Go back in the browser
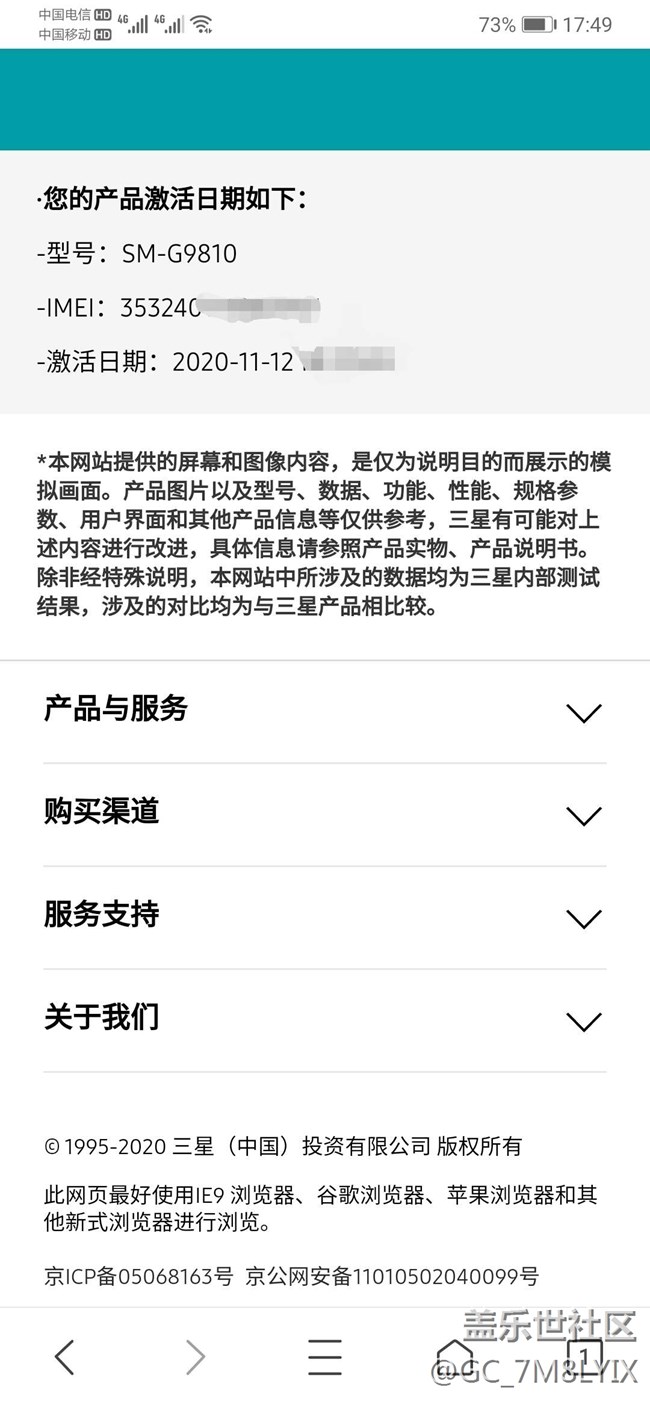The height and width of the screenshot is (1408, 650). click(x=65, y=1357)
